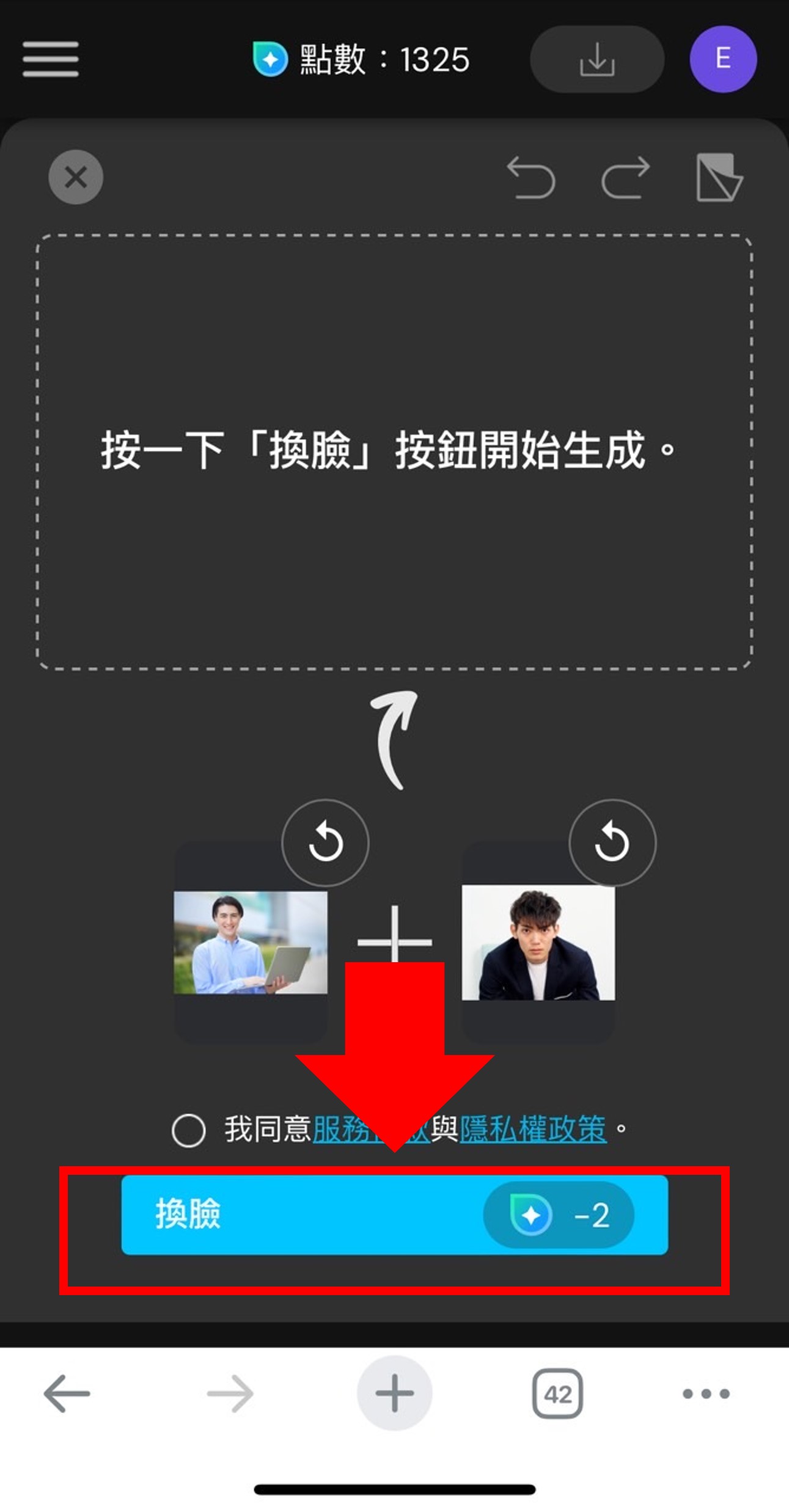Viewport: 789px width, 1512px height.
Task: Redo the edit with the redo arrow
Action: 625,178
